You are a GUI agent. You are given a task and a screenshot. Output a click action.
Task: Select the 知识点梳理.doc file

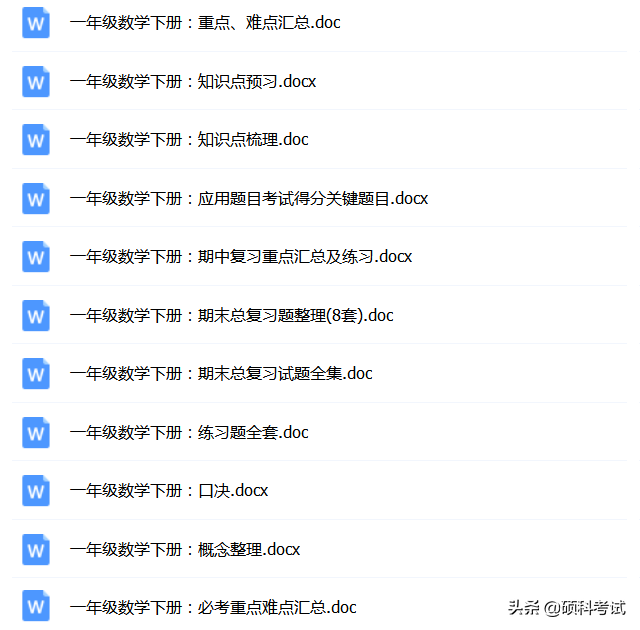click(x=189, y=139)
